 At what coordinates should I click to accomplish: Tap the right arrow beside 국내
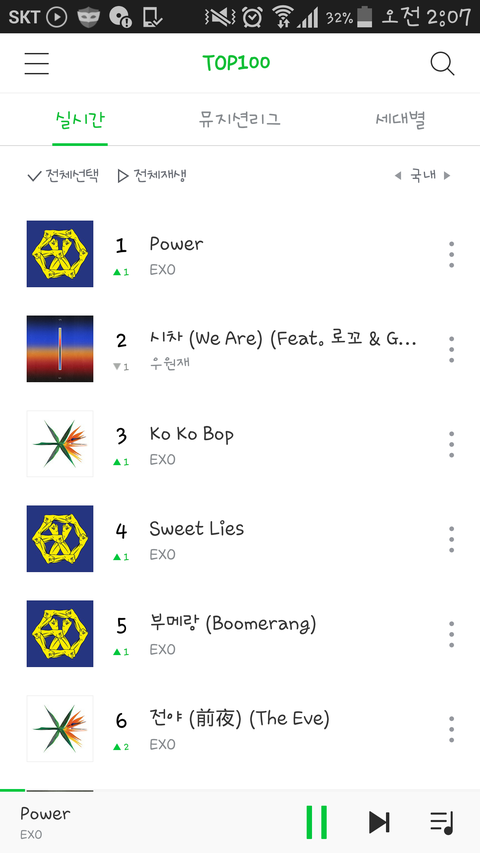coord(447,175)
